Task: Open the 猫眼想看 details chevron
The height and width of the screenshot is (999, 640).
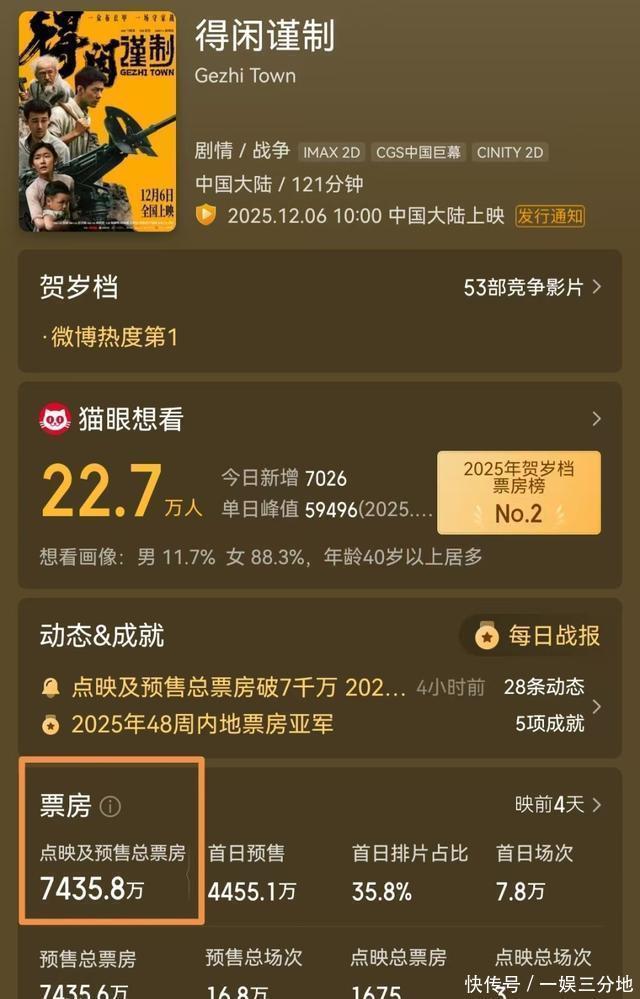Action: (x=597, y=418)
